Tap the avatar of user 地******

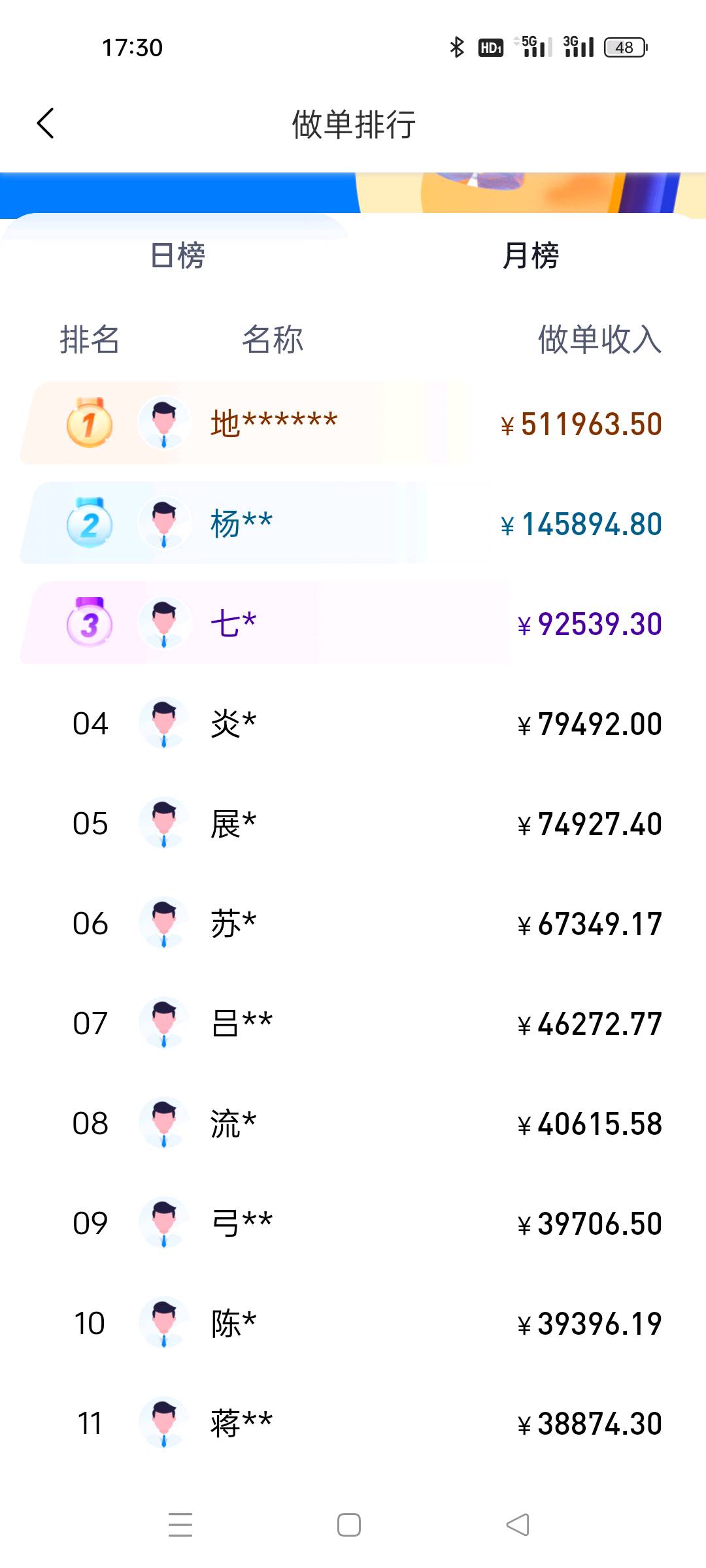tap(165, 423)
